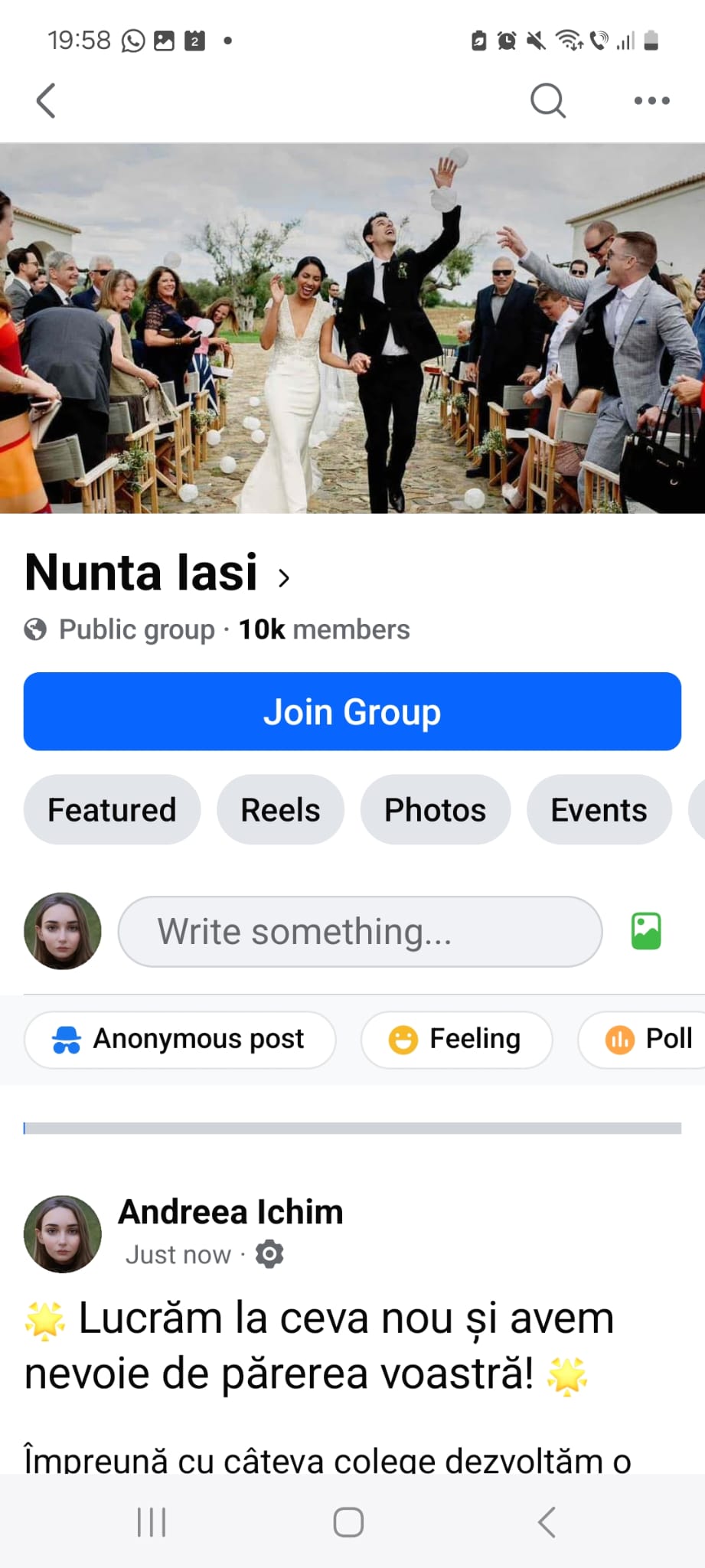The height and width of the screenshot is (1568, 705).
Task: Tap the thin progress bar under composer
Action: click(352, 1127)
